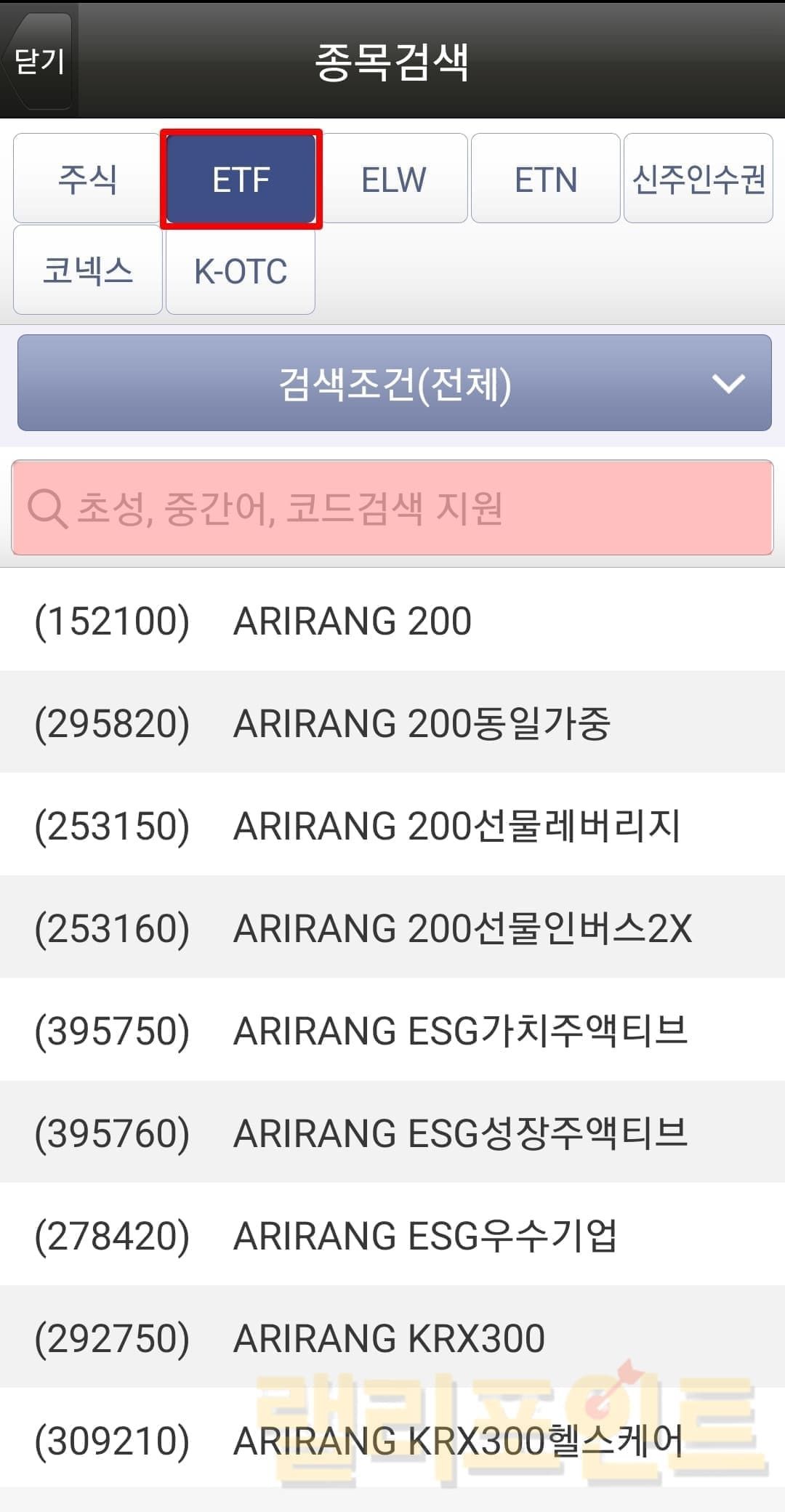Close the stock search screen via 닫기
This screenshot has width=785, height=1512.
click(x=39, y=60)
